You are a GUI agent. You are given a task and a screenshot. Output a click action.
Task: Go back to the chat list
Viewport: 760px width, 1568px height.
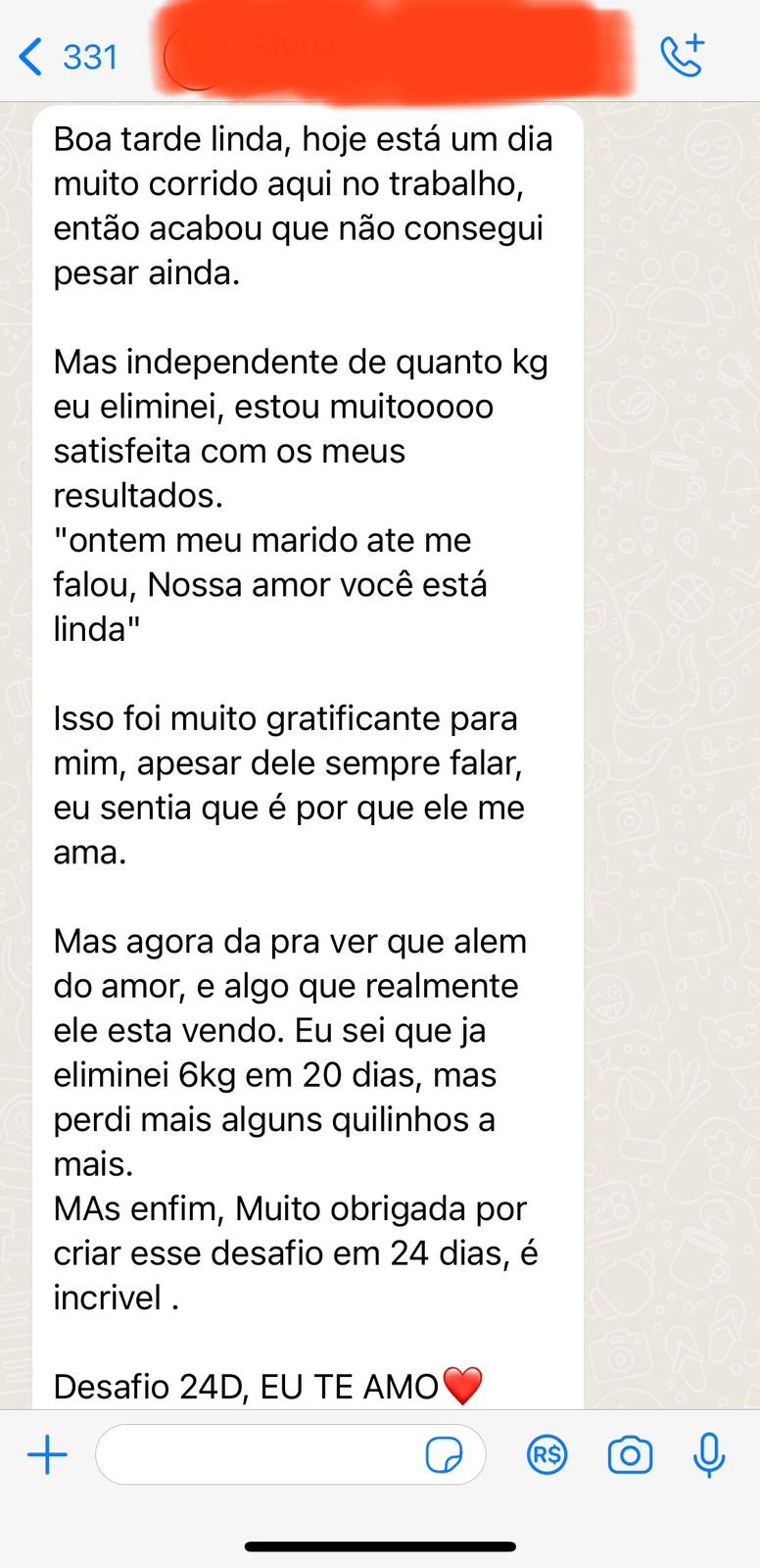point(67,57)
